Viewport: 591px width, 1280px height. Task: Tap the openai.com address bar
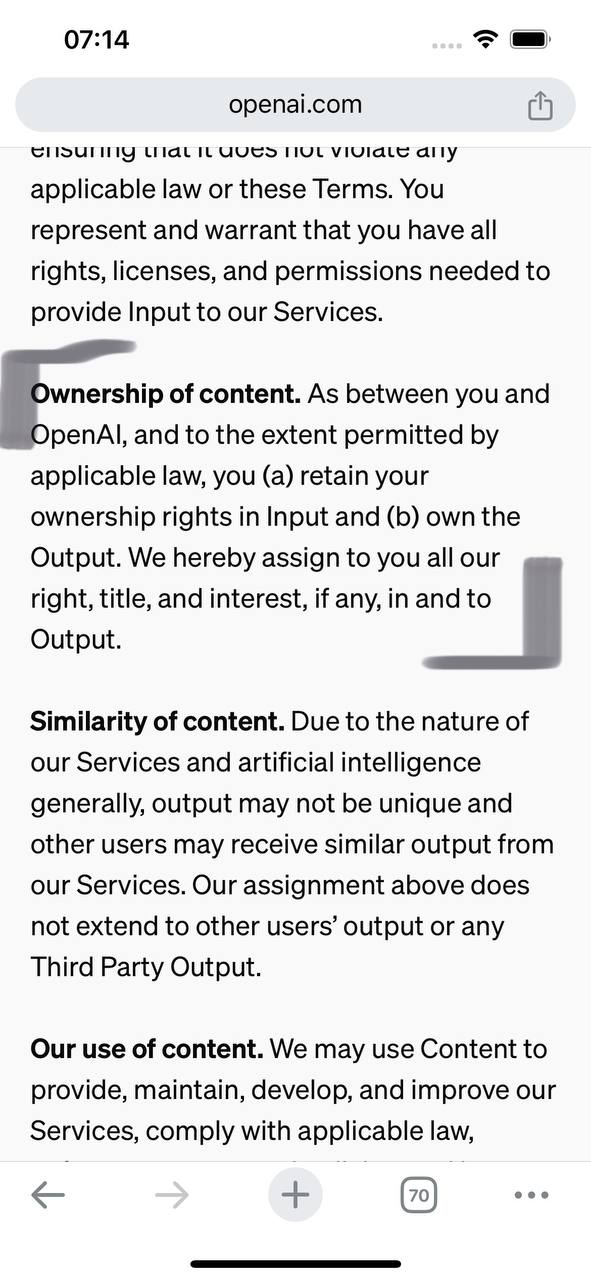pos(295,105)
